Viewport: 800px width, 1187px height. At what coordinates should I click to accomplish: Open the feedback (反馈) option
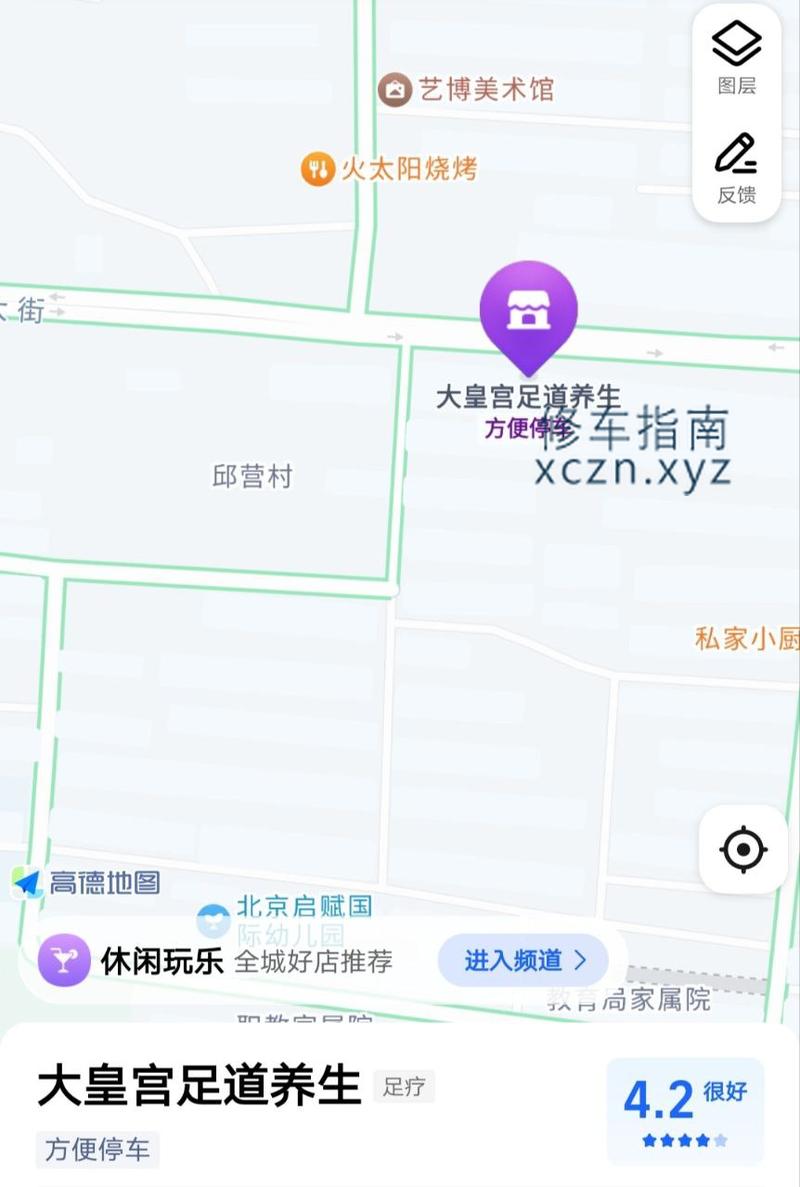click(x=736, y=168)
